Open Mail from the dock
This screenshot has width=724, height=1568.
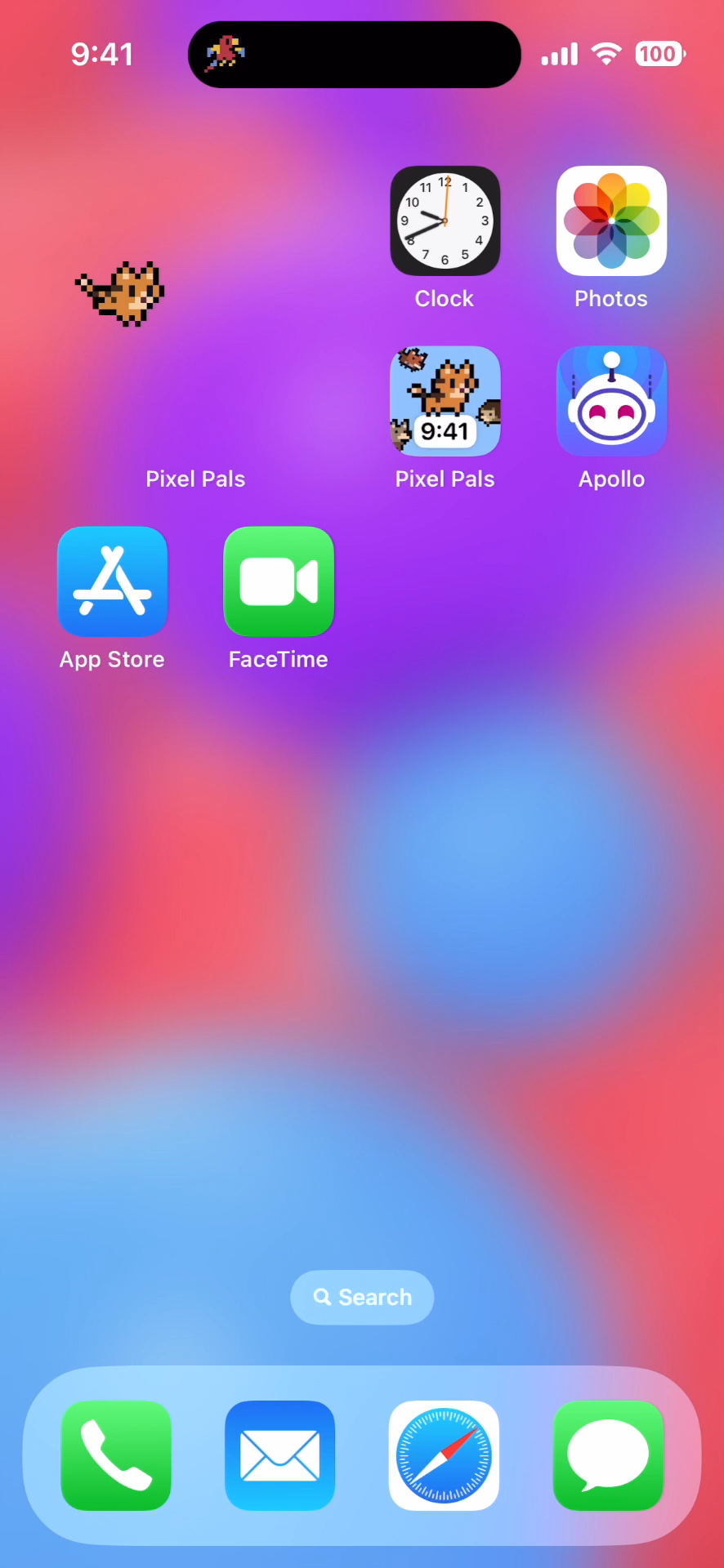coord(279,1455)
